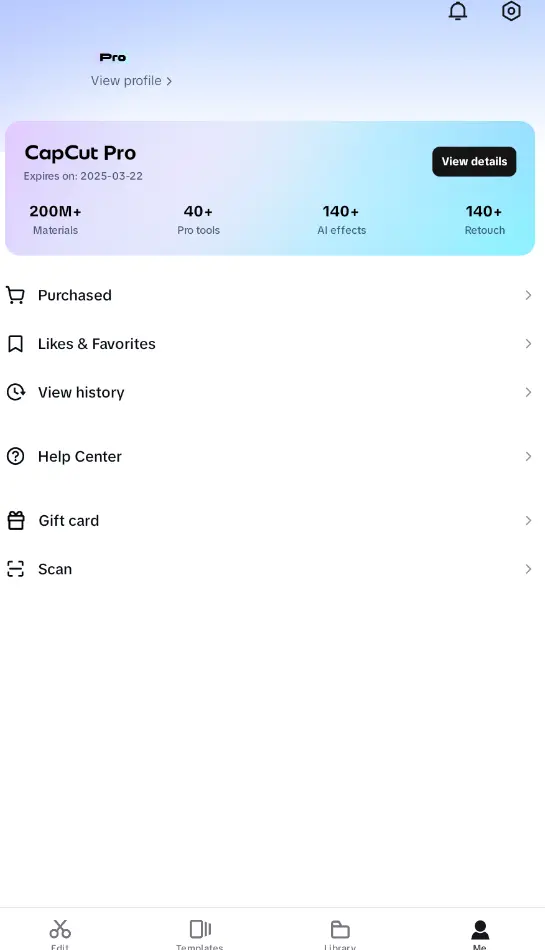Tap the View details button

point(474,162)
